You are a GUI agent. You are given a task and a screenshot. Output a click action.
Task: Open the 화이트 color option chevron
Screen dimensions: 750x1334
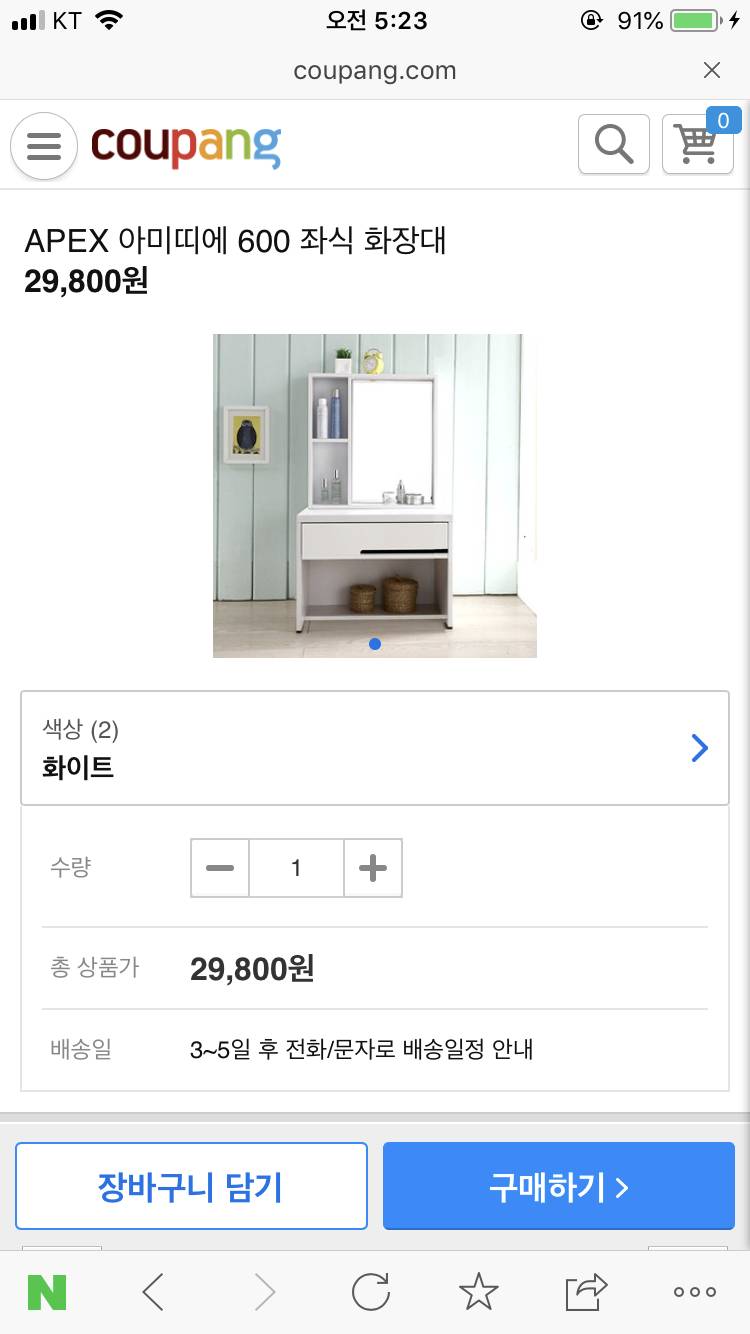pos(700,748)
